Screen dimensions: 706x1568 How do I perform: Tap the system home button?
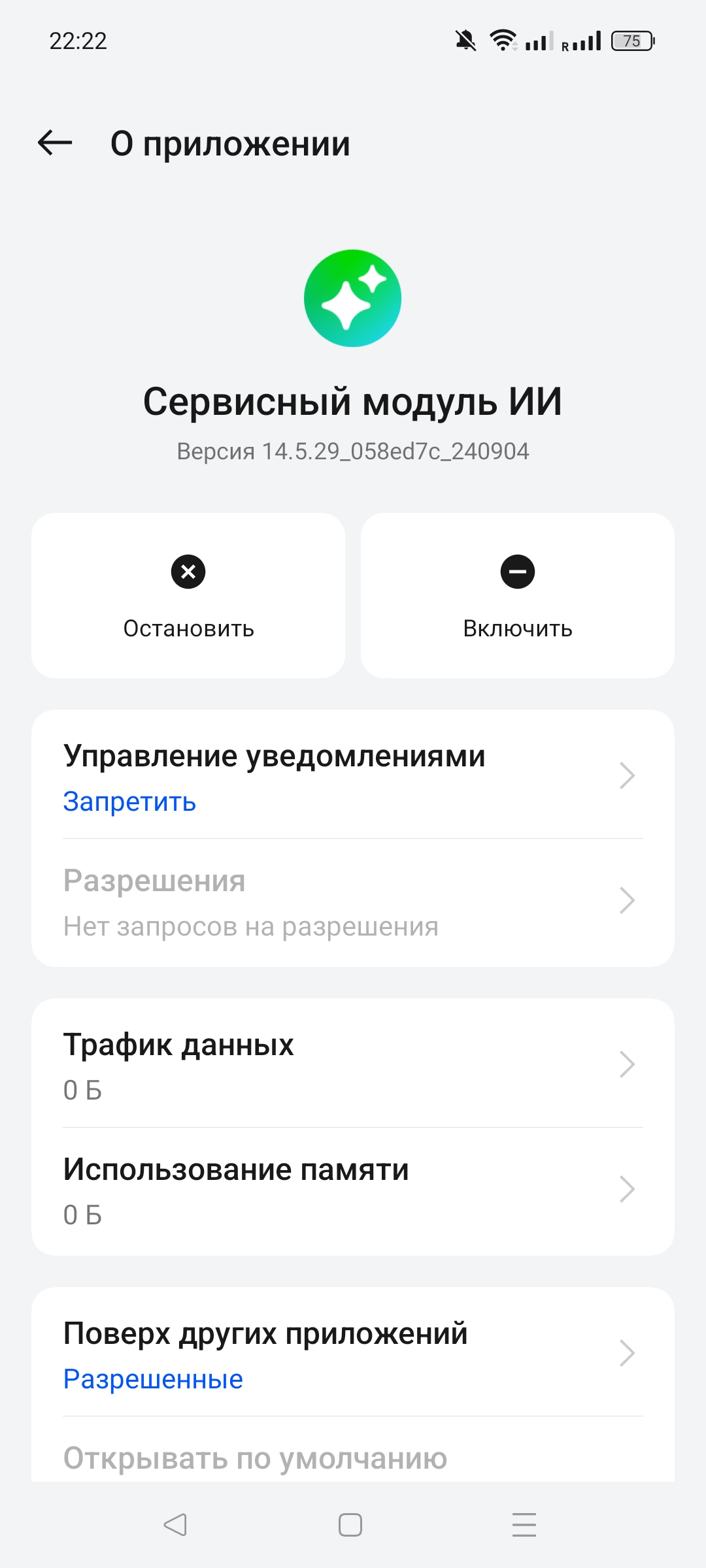[350, 1525]
